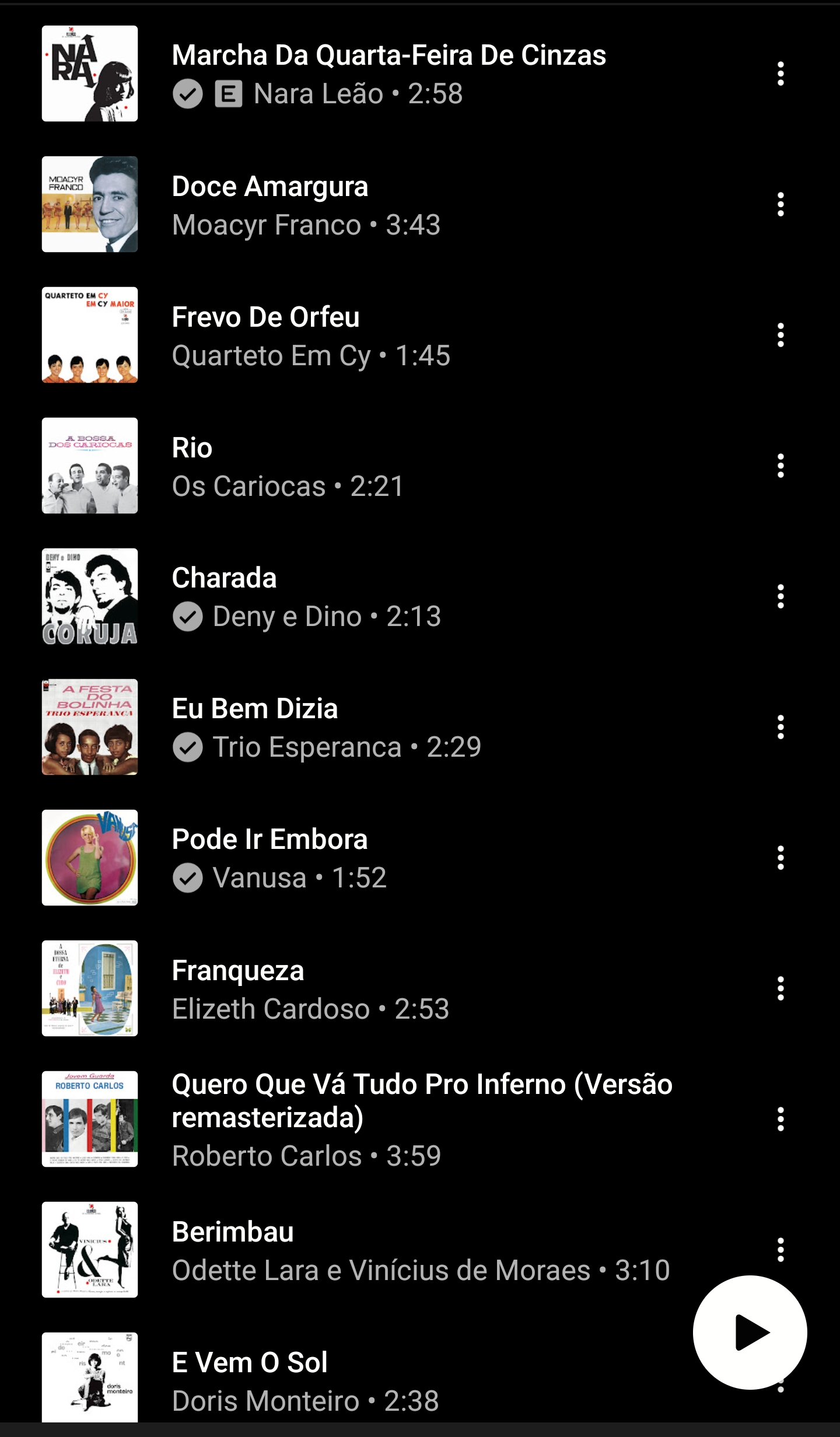Screen dimensions: 840x1437
Task: Play Frevo De Orfeu by Quarteto Em Cy
Action: 265,318
